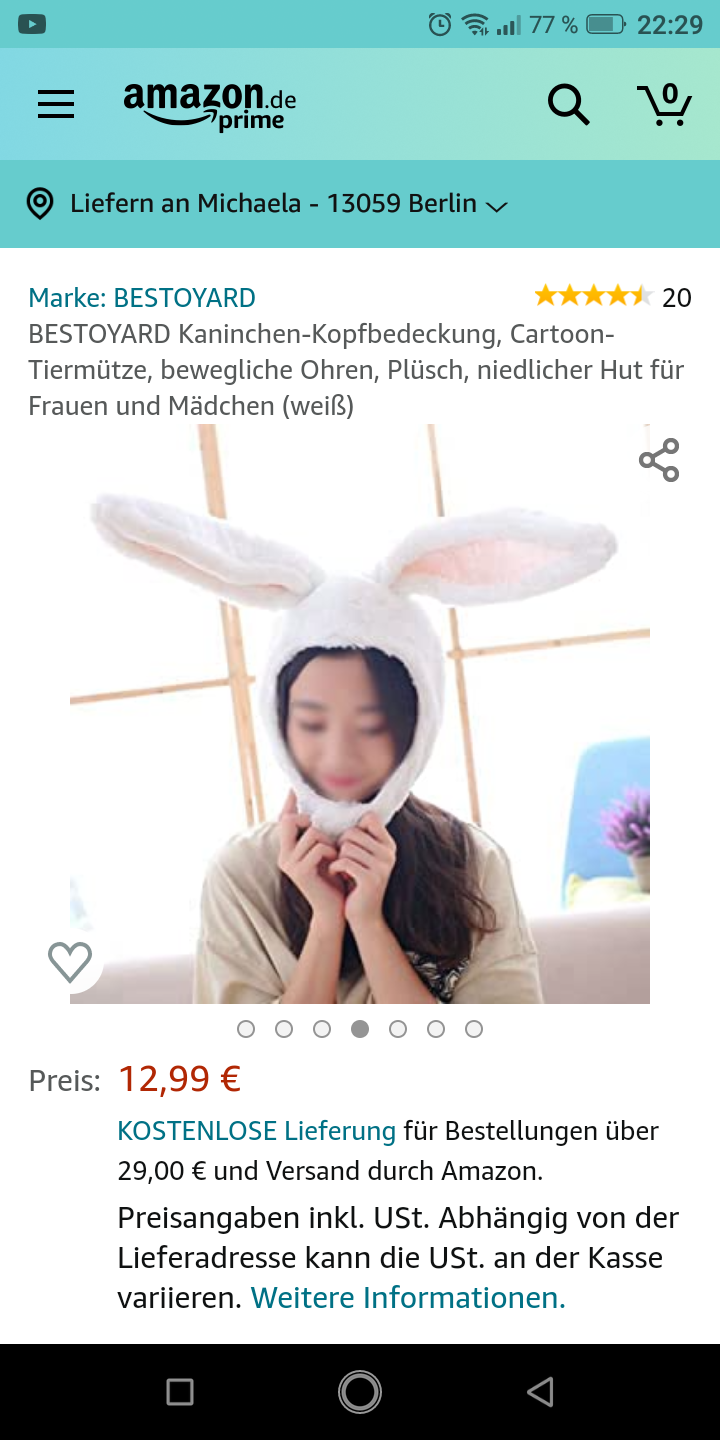Open the KOSTENLOSE Lieferung link
This screenshot has width=720, height=1440.
pos(257,1131)
